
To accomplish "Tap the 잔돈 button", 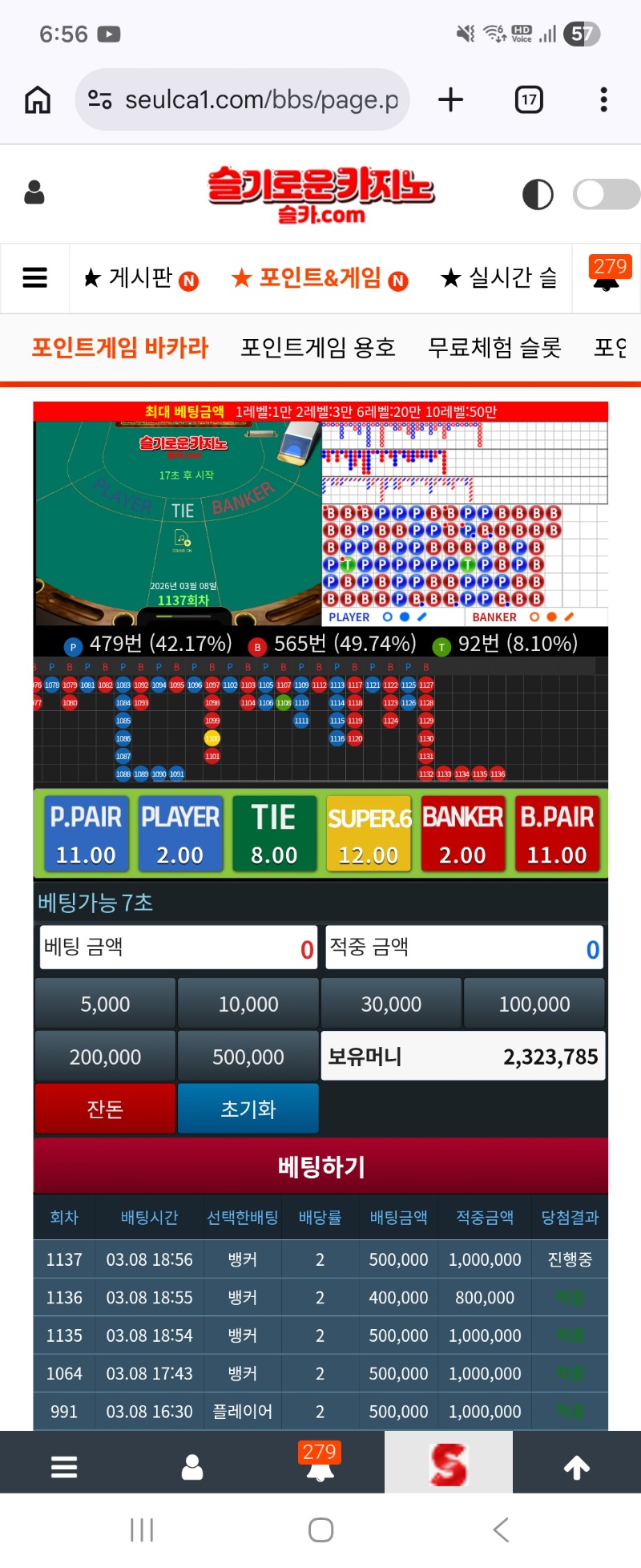I will pos(105,1109).
